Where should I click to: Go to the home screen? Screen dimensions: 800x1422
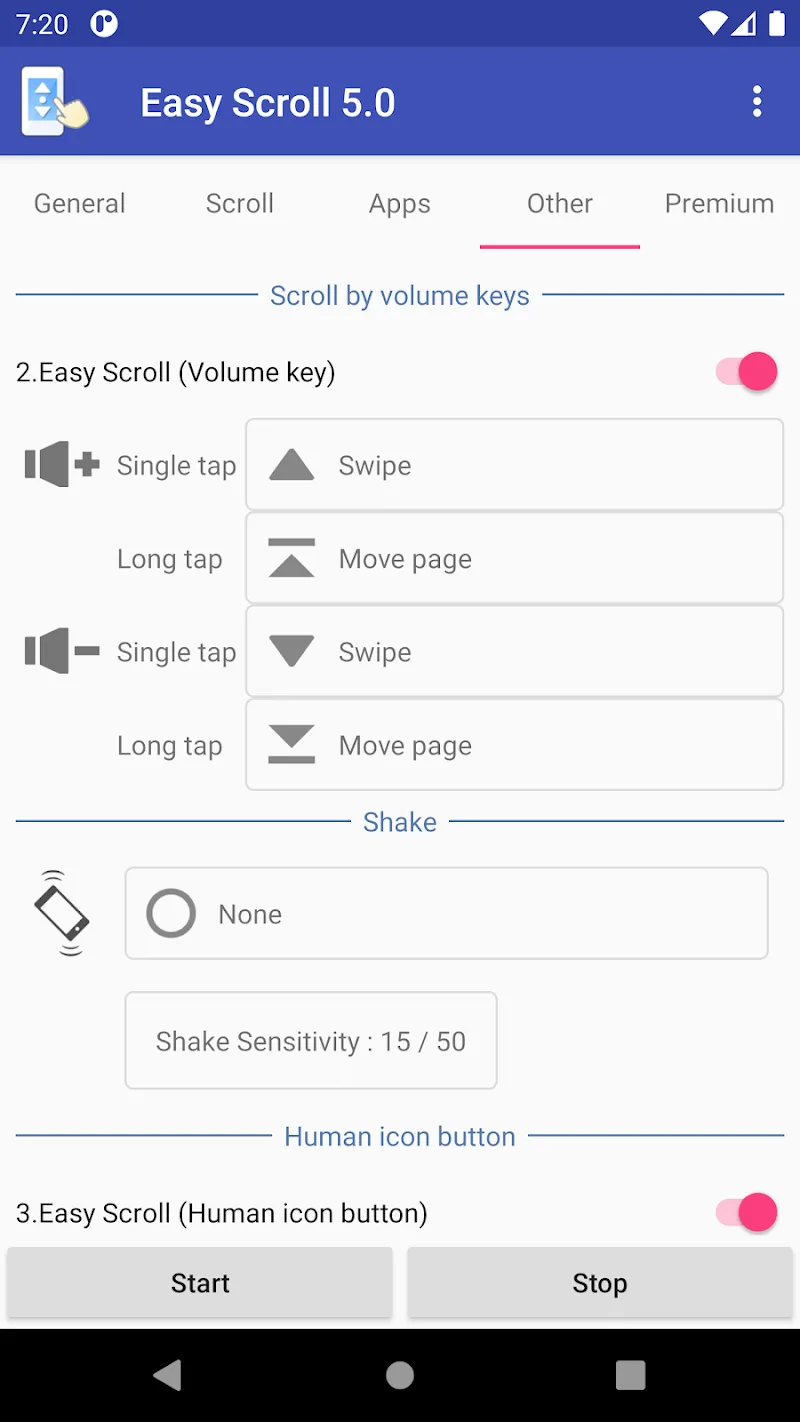[x=400, y=1376]
